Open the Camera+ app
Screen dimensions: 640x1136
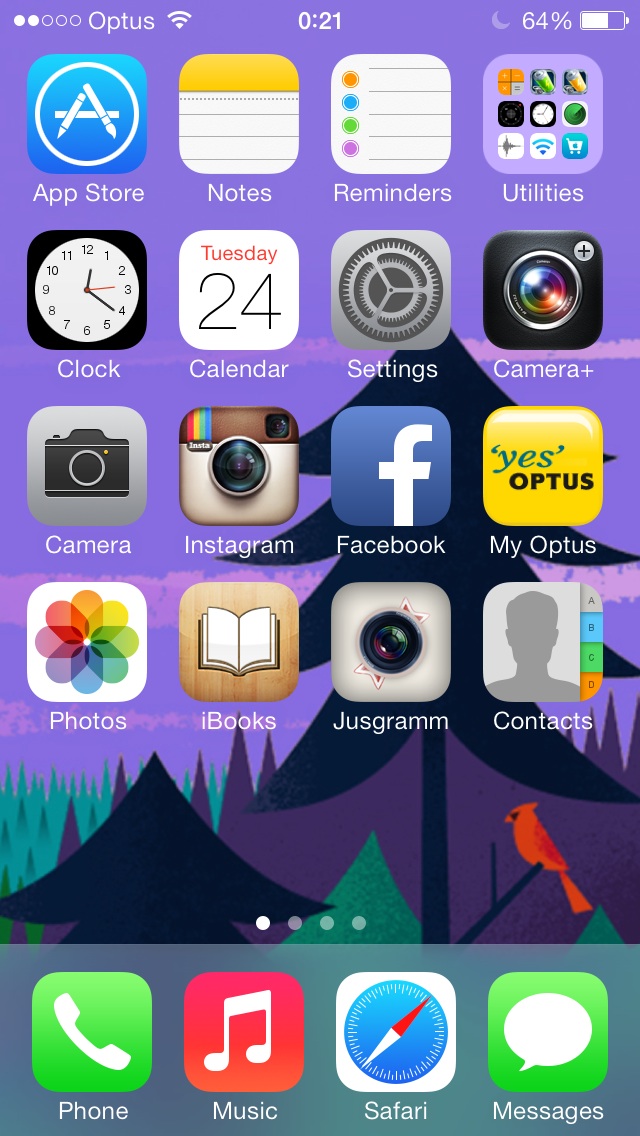(x=543, y=290)
